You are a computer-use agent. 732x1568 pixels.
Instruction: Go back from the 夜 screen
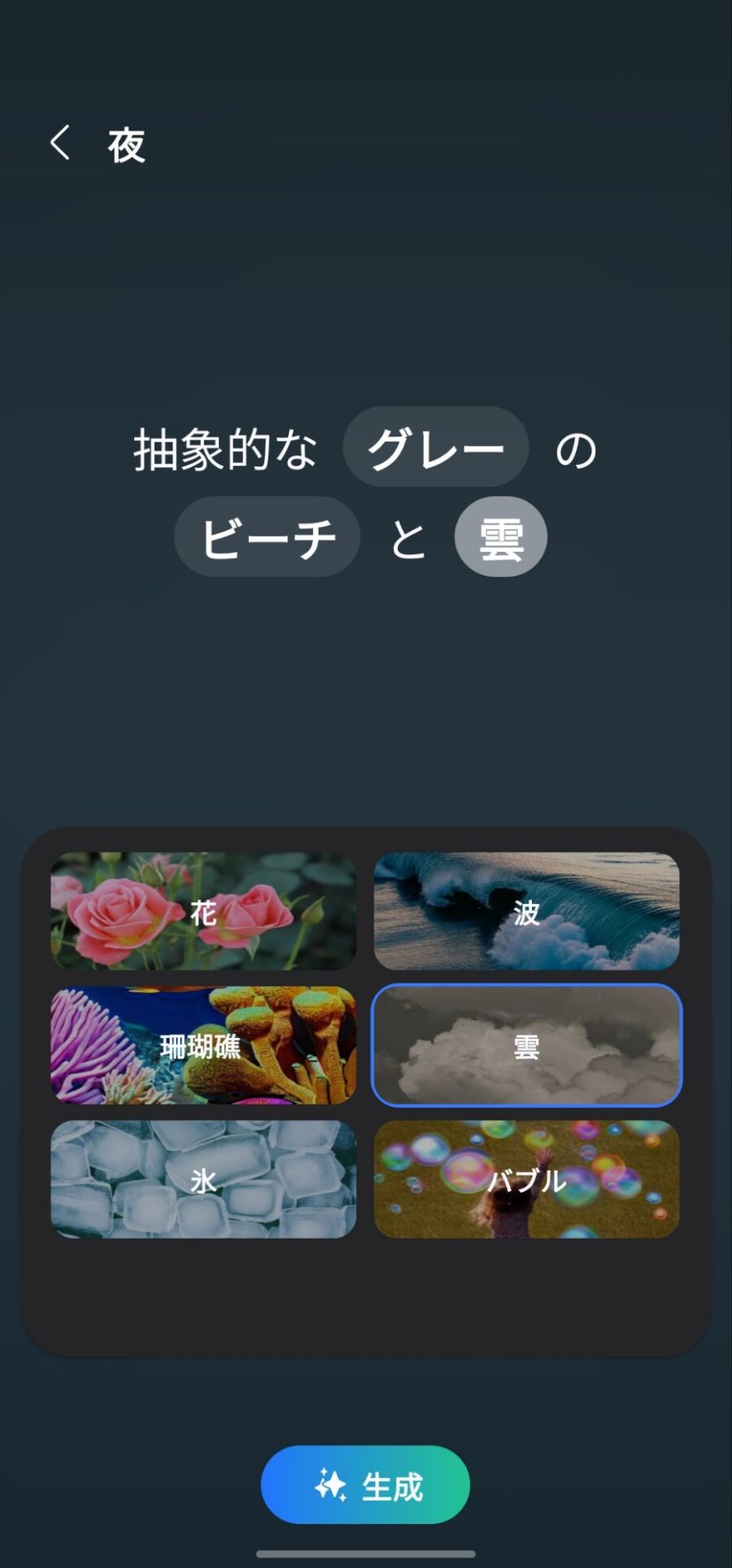[59, 143]
